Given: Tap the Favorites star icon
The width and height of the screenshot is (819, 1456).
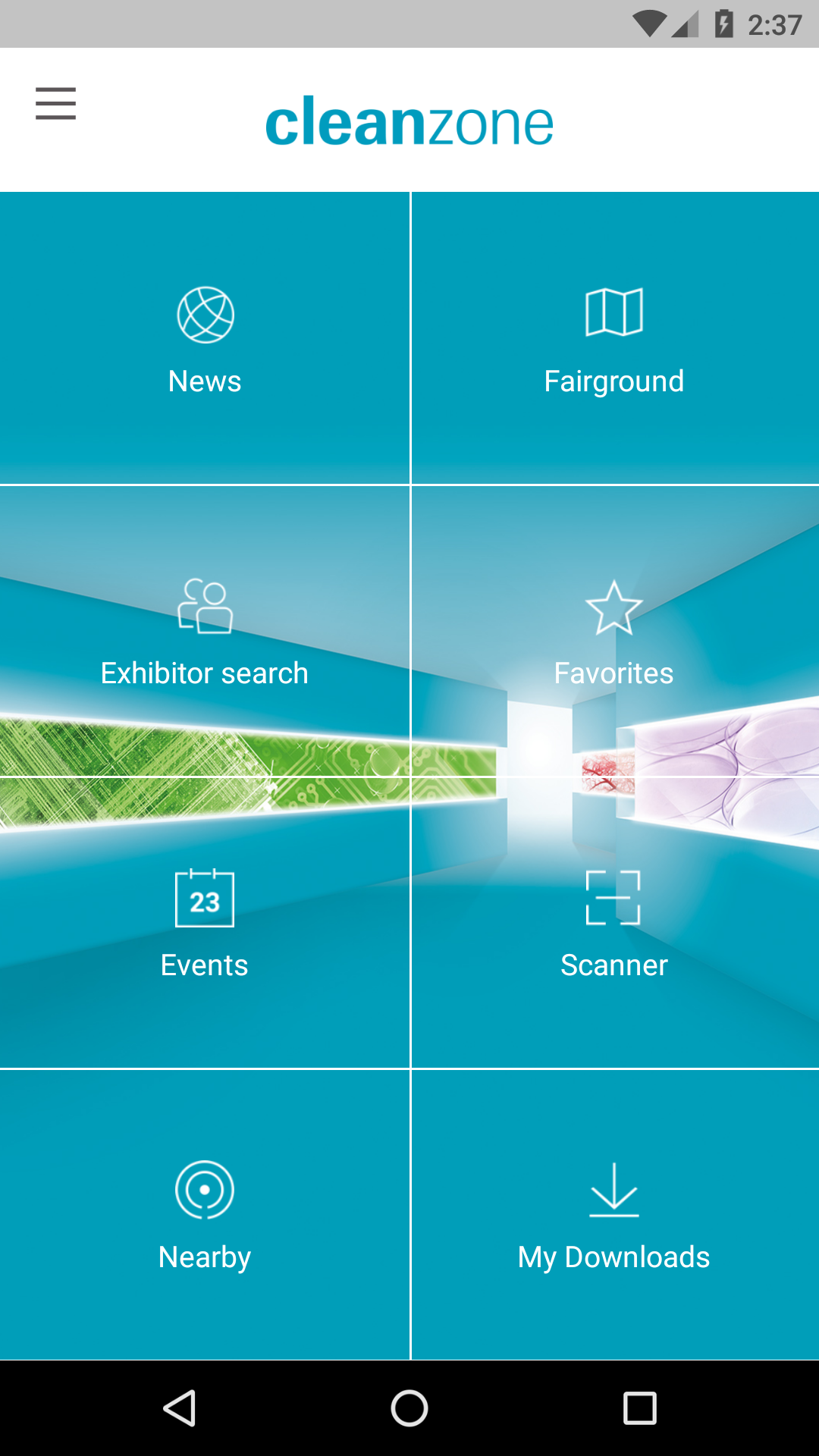Looking at the screenshot, I should (x=614, y=607).
